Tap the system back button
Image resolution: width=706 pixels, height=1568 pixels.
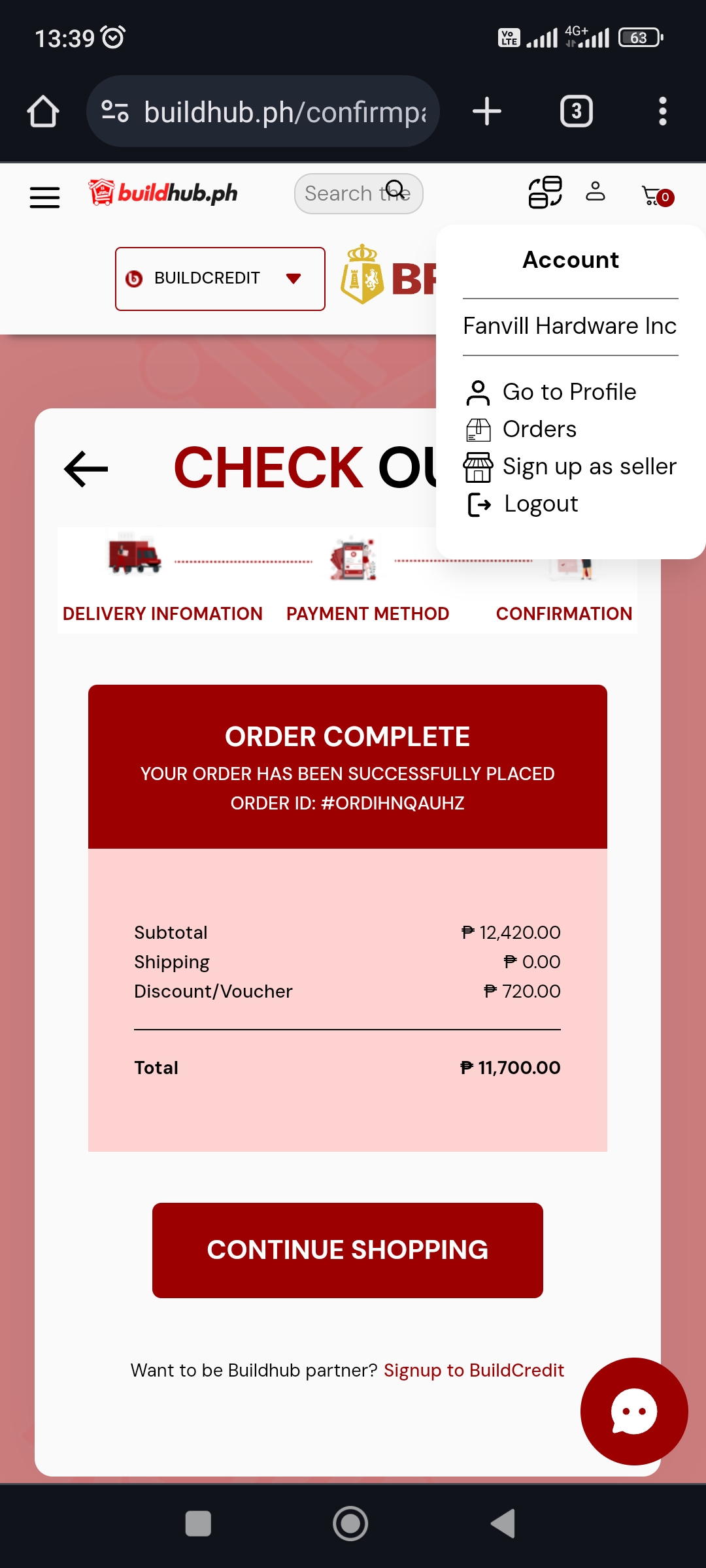[x=503, y=1524]
